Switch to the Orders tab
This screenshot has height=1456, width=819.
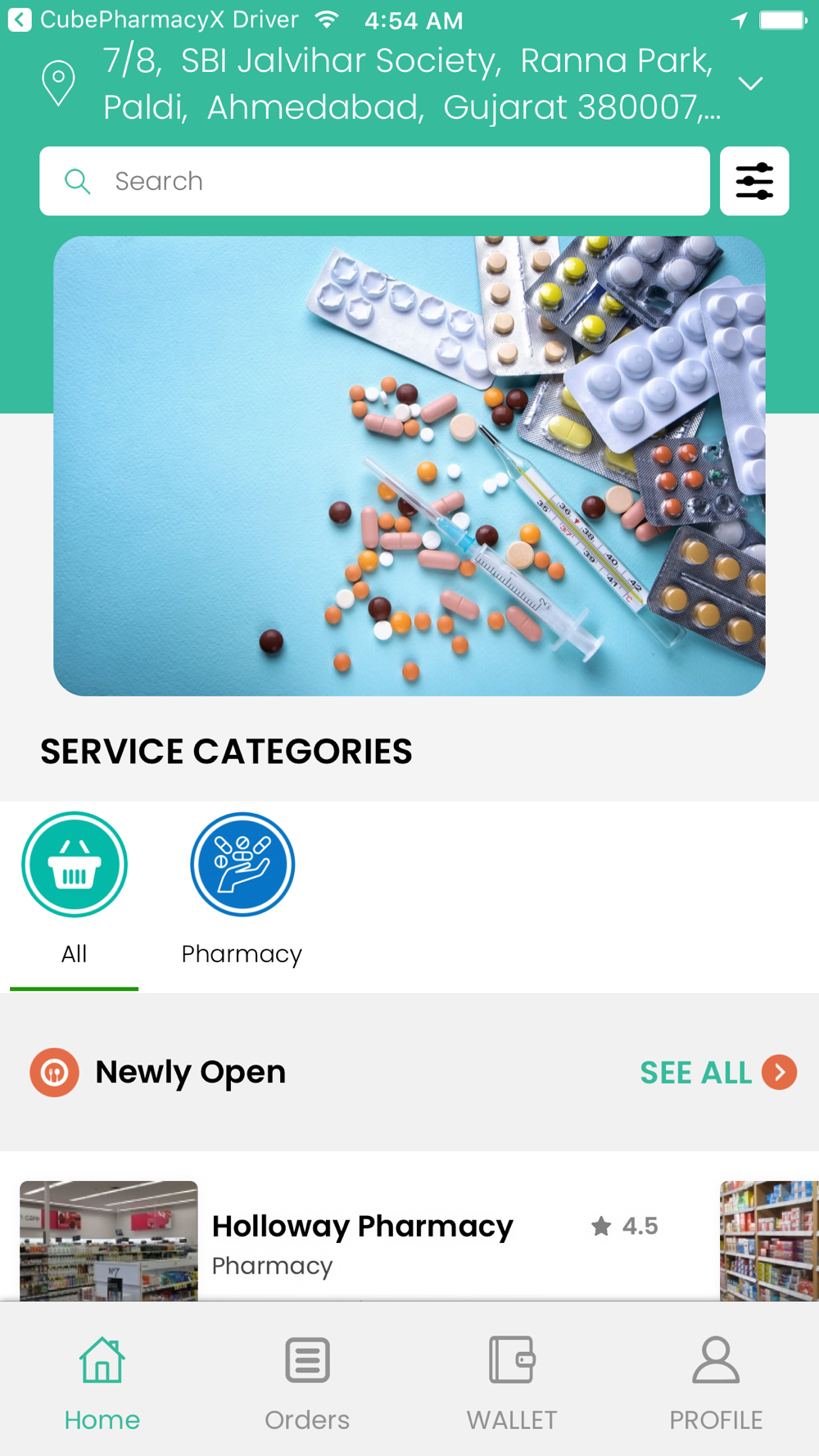[x=307, y=1381]
